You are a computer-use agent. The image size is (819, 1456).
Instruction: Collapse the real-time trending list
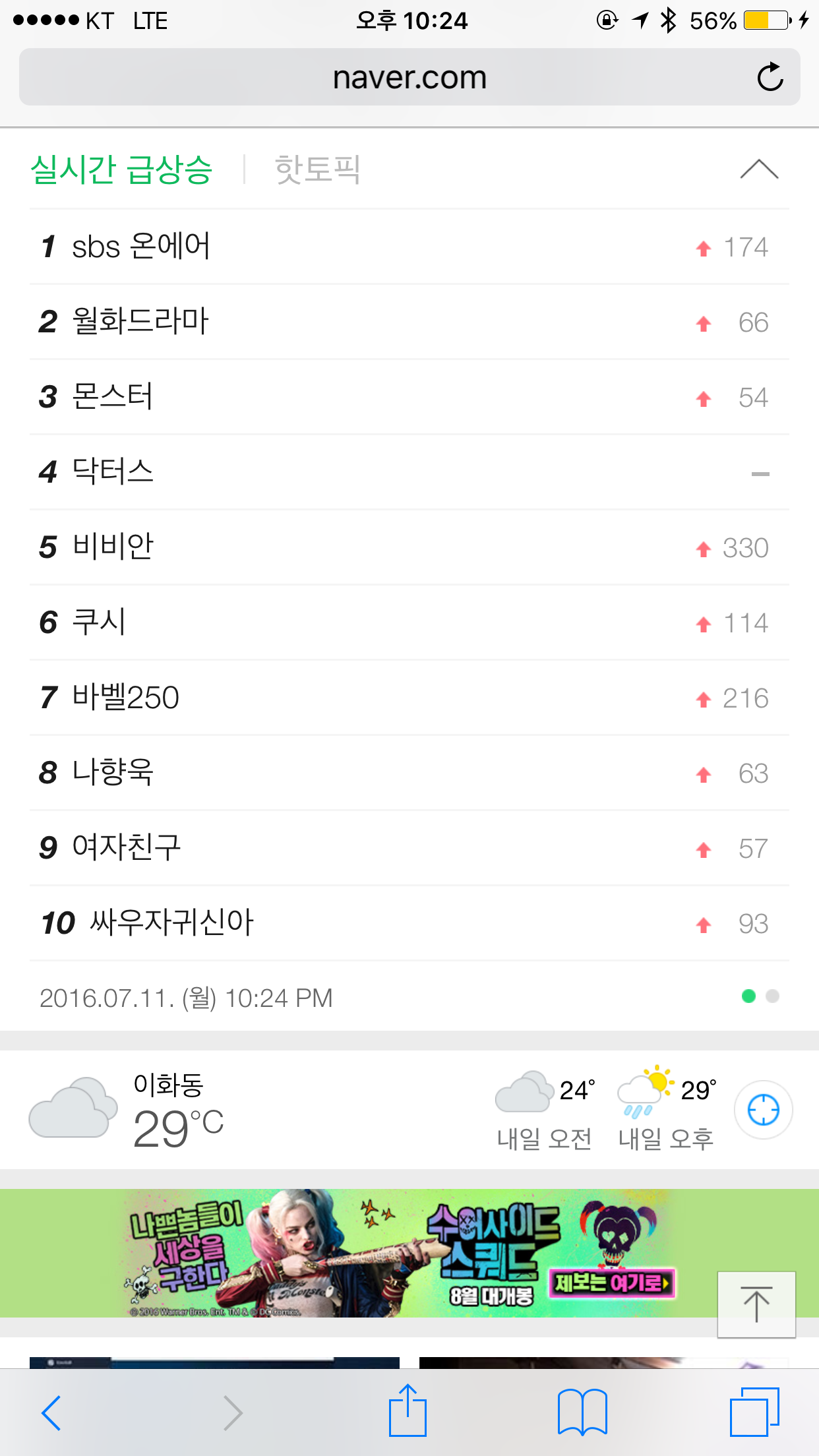(759, 169)
